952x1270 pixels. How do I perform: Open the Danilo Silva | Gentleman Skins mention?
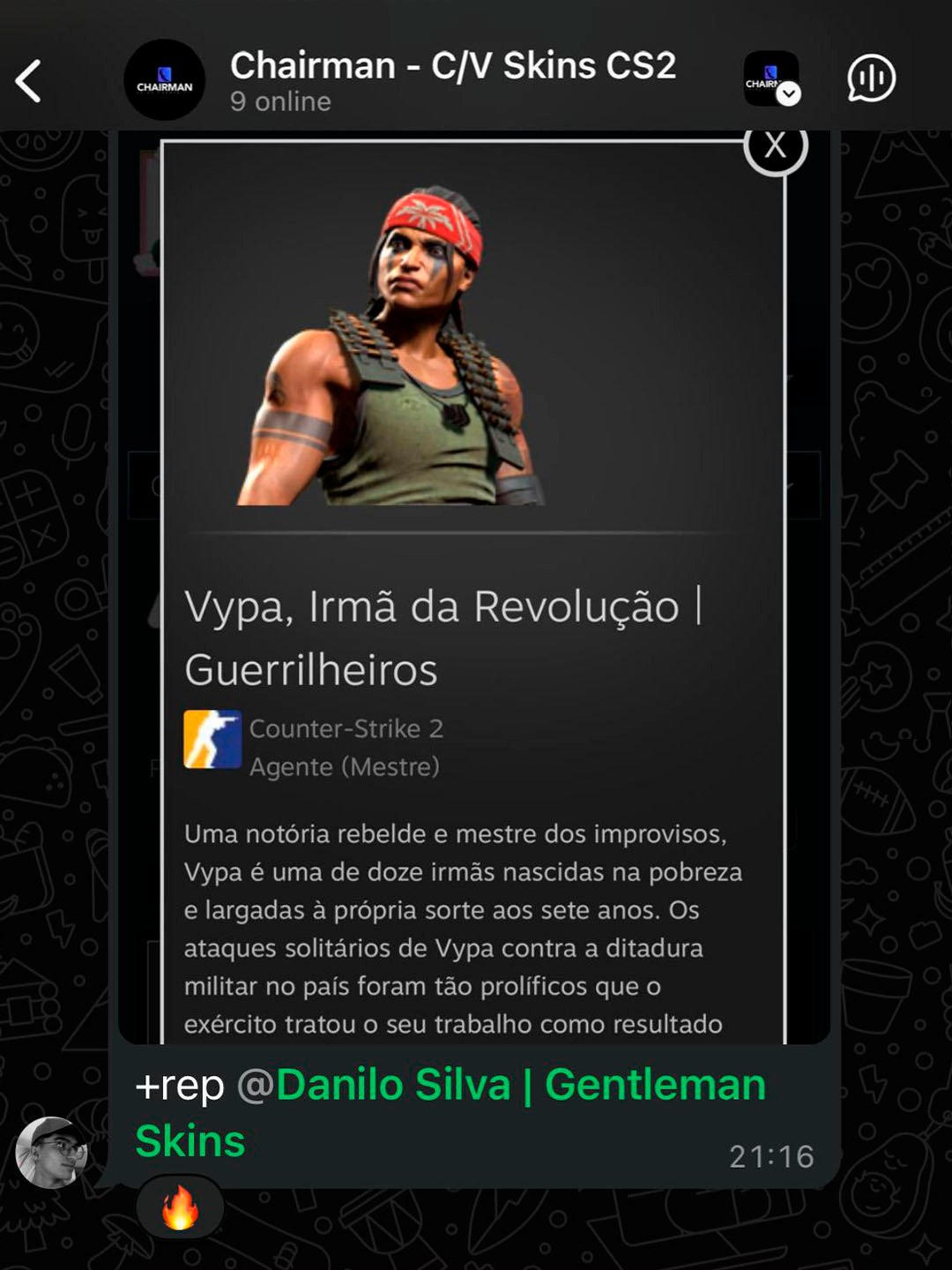tap(520, 1086)
